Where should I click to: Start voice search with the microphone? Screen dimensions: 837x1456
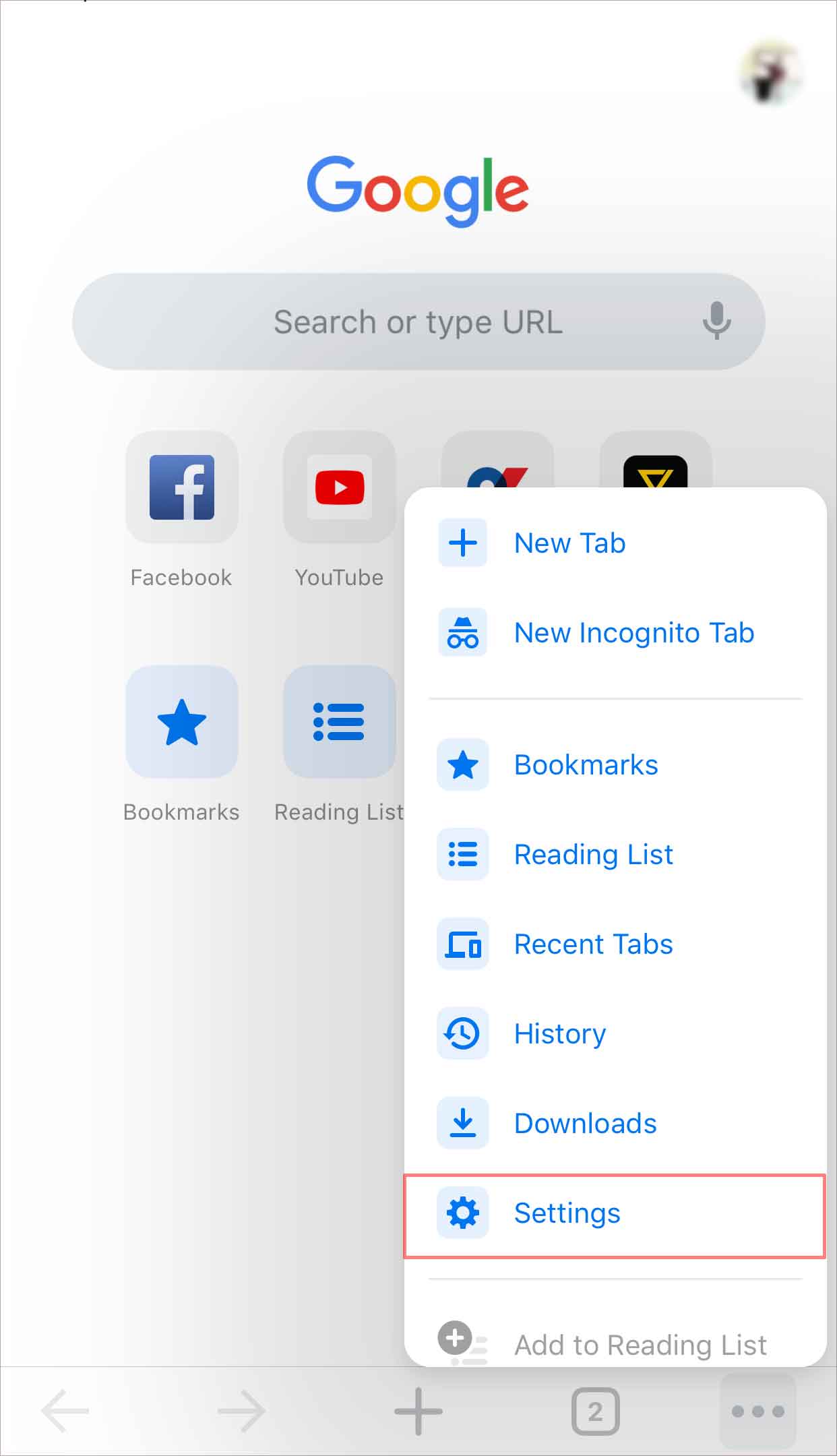click(716, 322)
